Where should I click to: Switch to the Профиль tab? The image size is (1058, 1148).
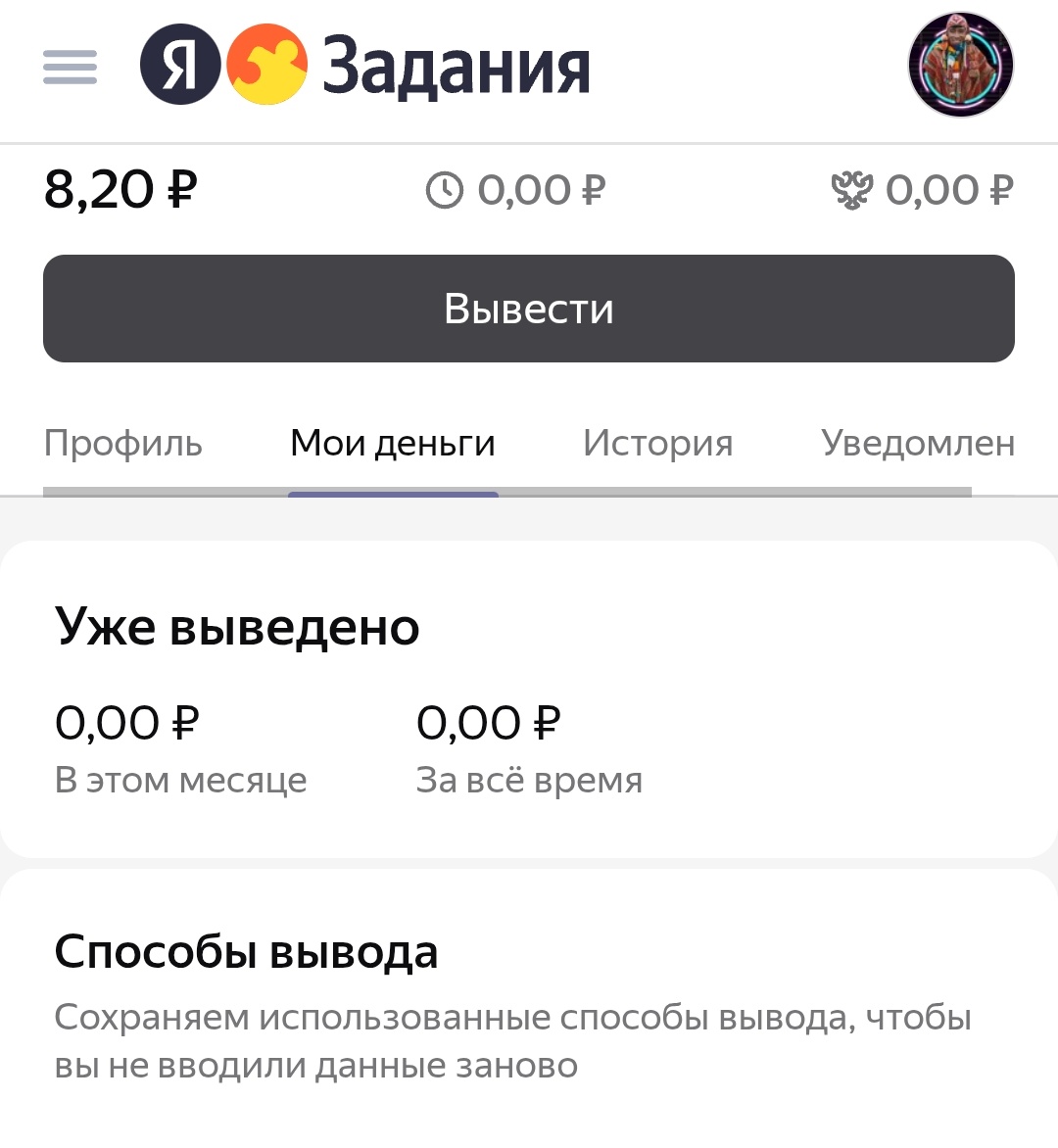(x=123, y=444)
